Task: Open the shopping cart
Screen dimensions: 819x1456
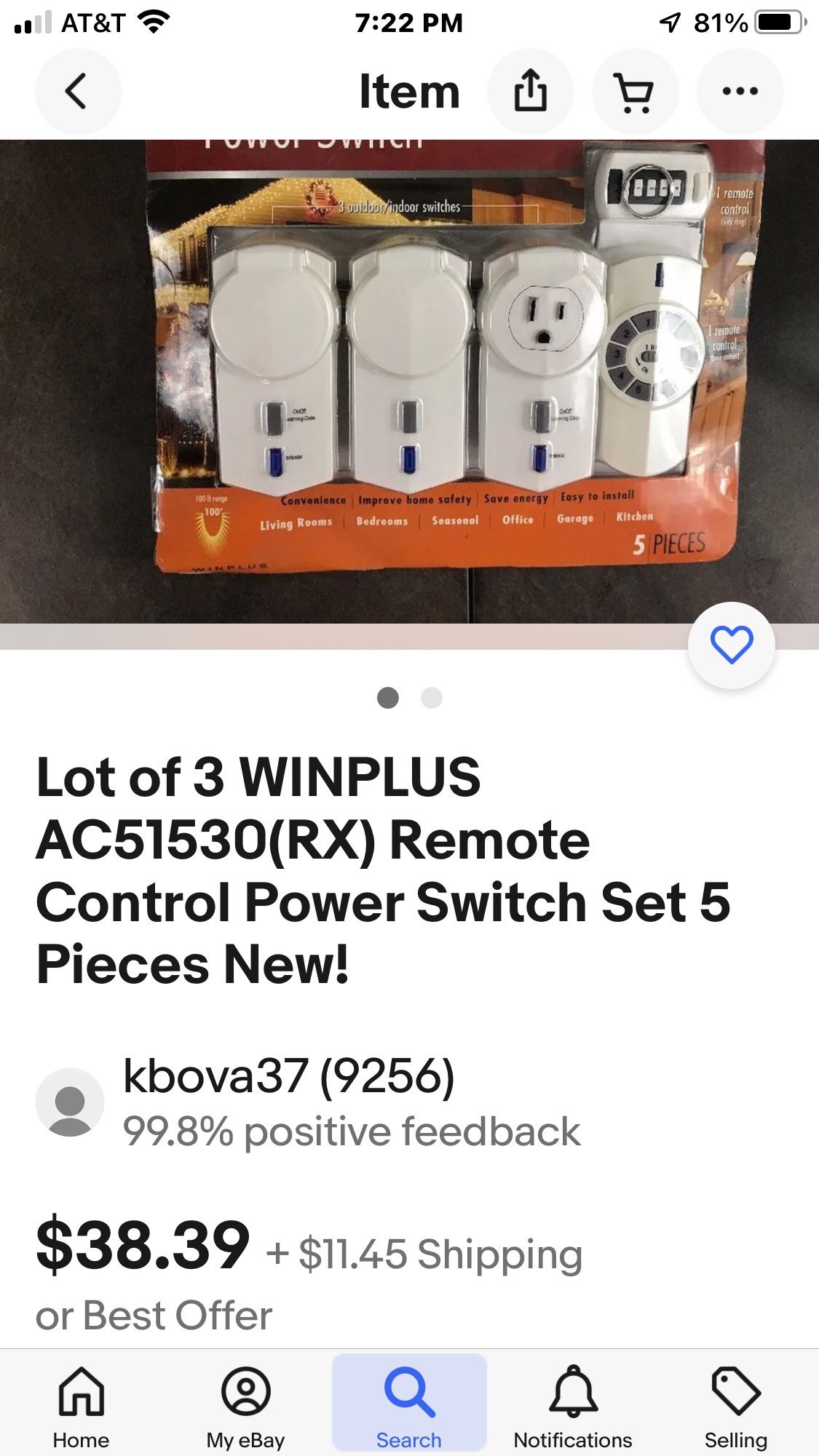Action: coord(635,92)
